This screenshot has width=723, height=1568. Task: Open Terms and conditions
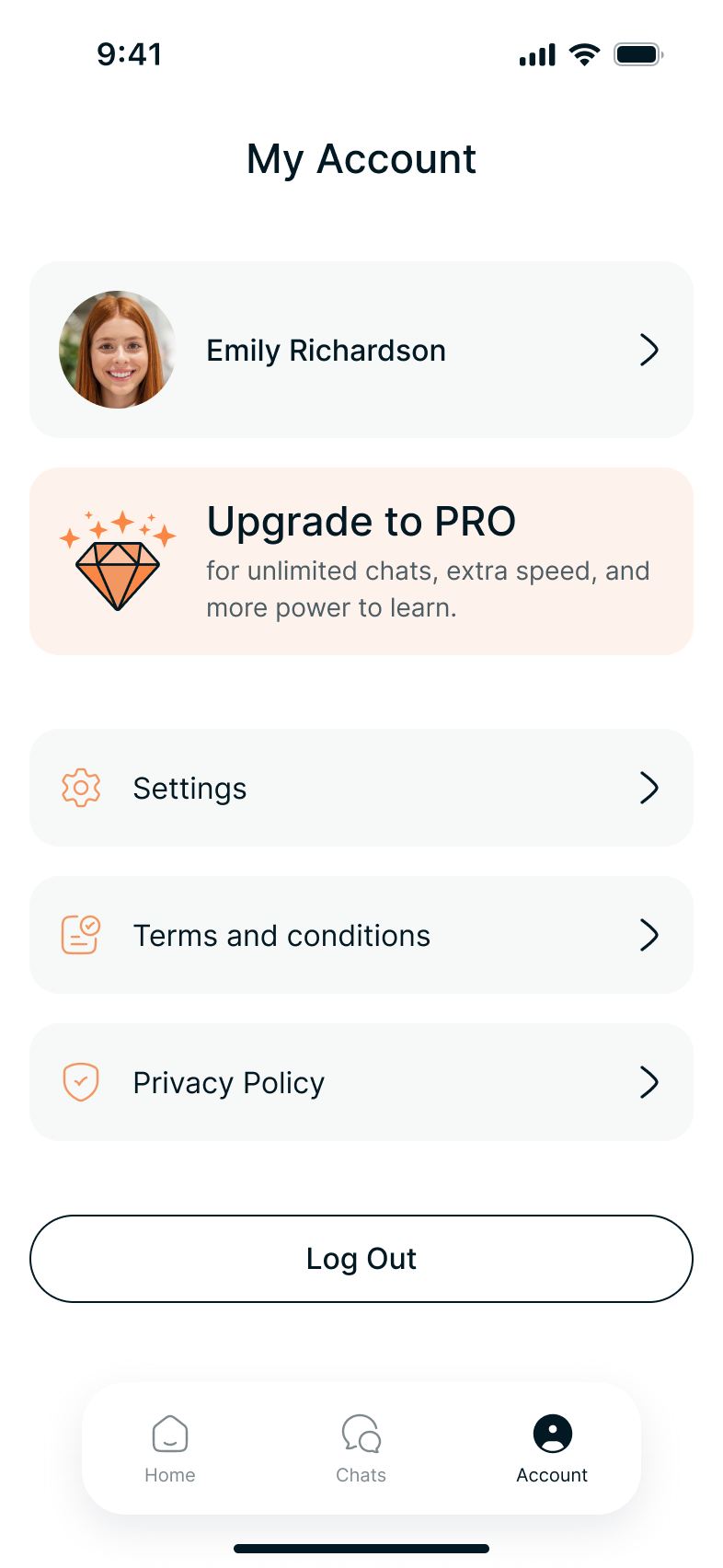361,935
